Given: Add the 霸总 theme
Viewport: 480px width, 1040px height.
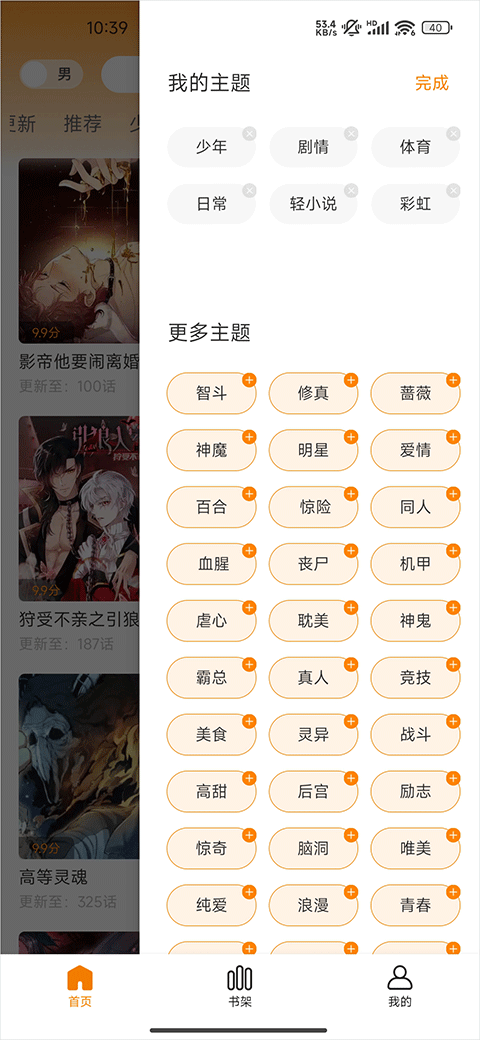Looking at the screenshot, I should pos(249,664).
